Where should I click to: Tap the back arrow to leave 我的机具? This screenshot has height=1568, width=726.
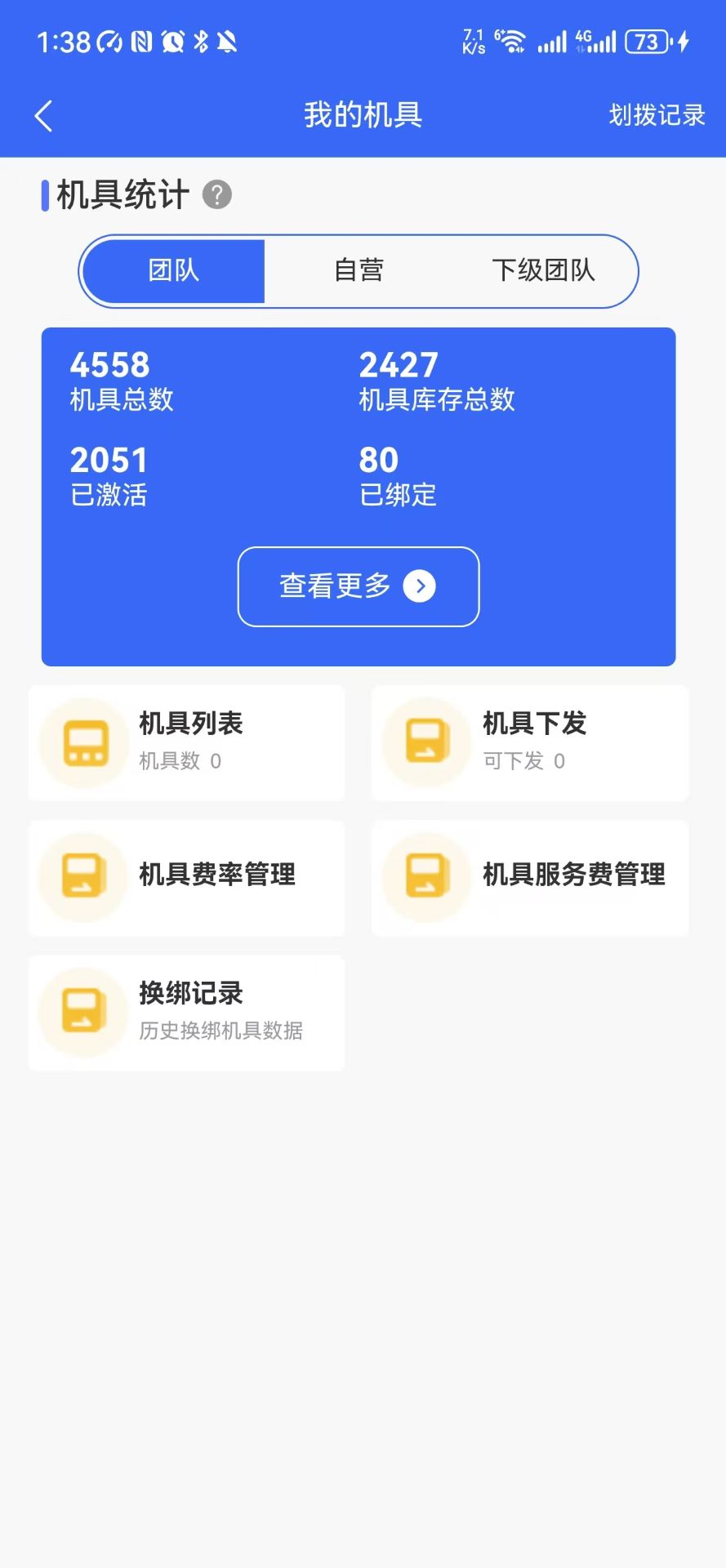[43, 116]
